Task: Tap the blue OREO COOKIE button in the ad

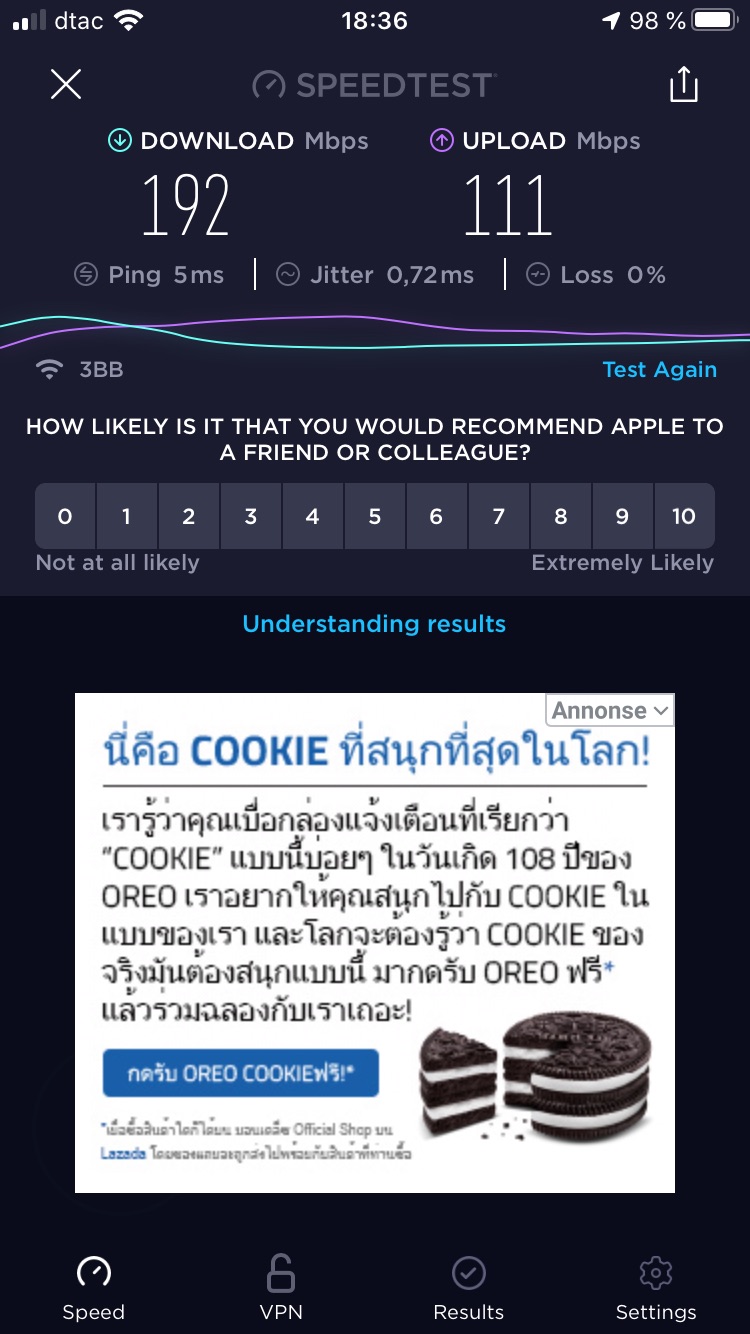Action: click(x=240, y=1073)
